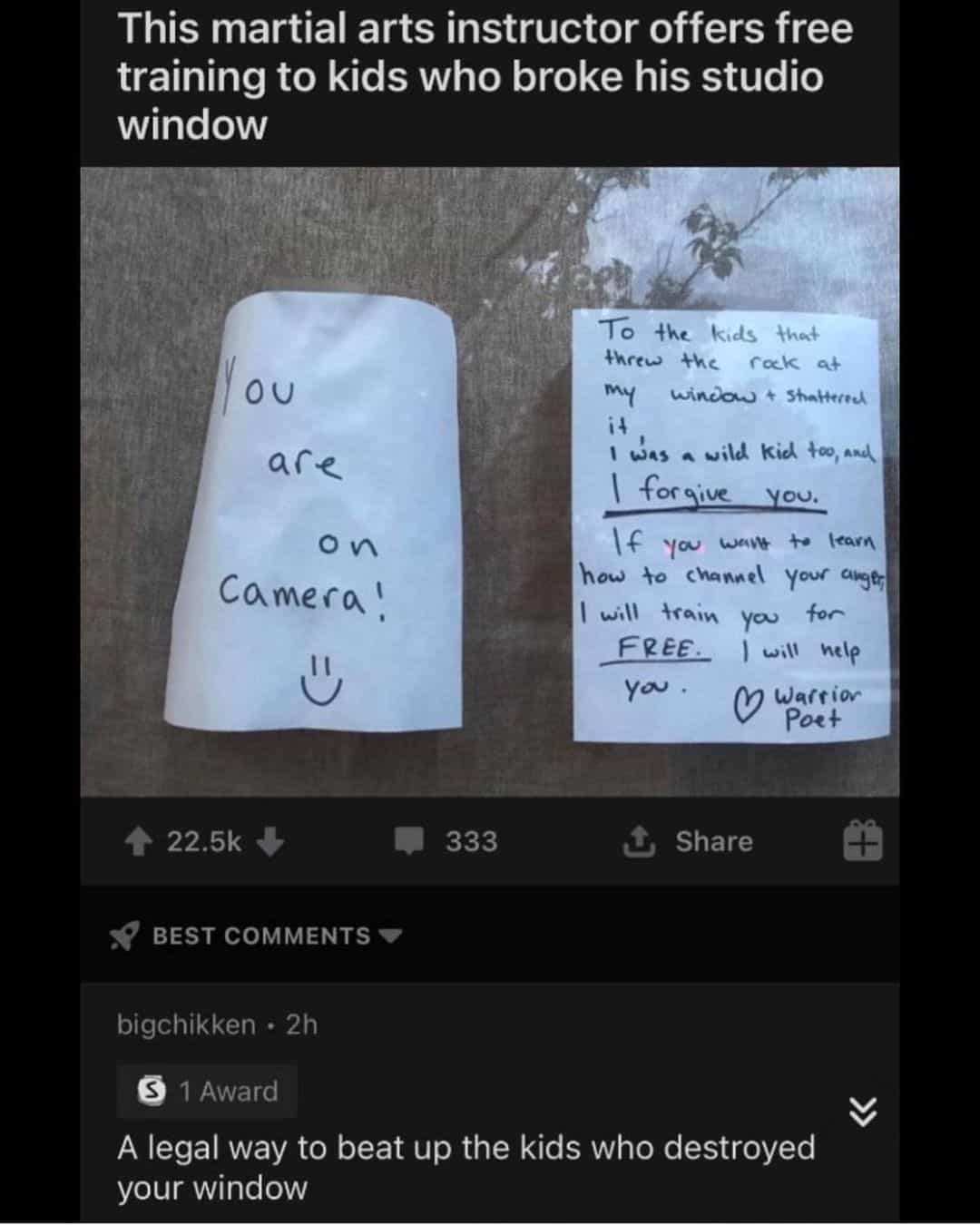This screenshot has height=1225, width=980.
Task: Downvote the martial arts instructor post
Action: point(270,842)
